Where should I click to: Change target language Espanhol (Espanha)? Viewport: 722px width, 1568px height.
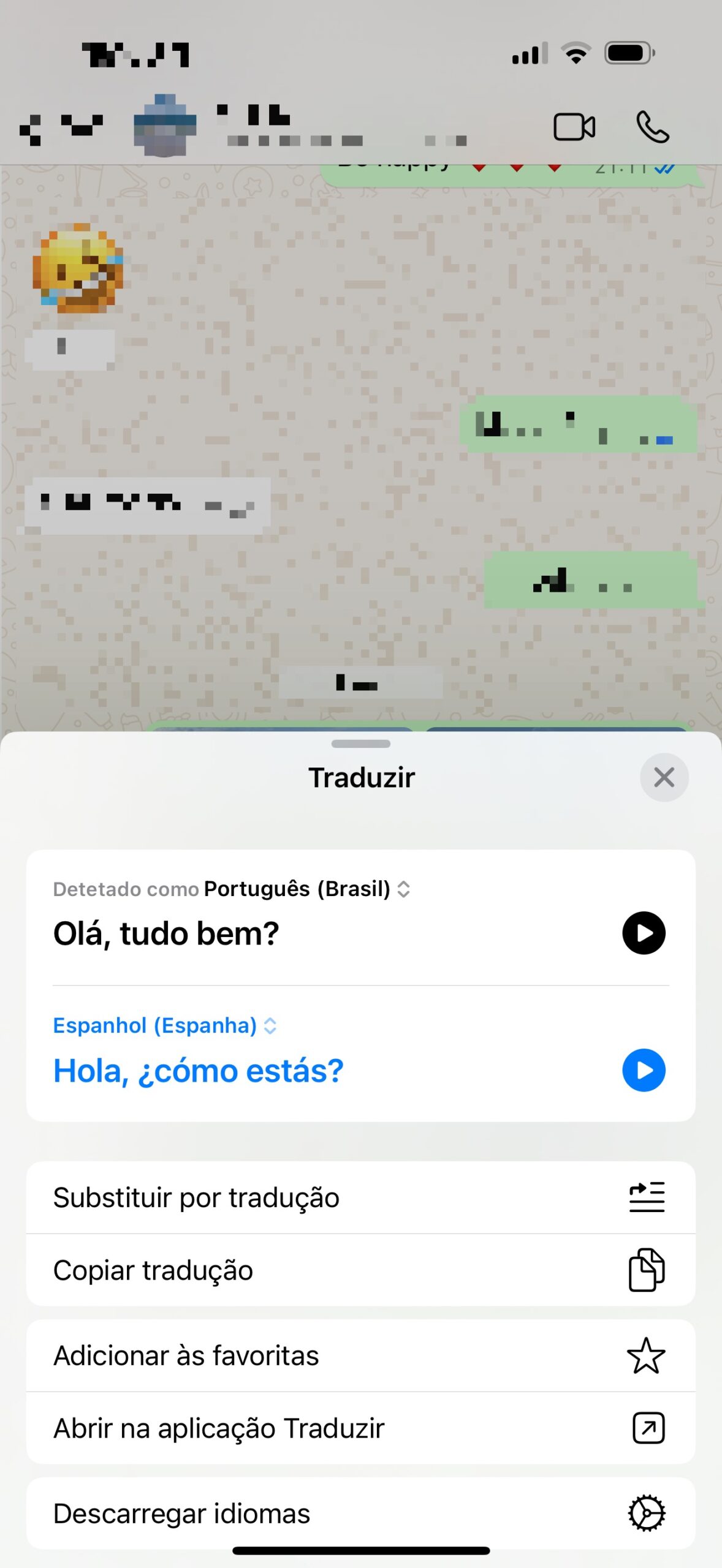click(164, 1025)
